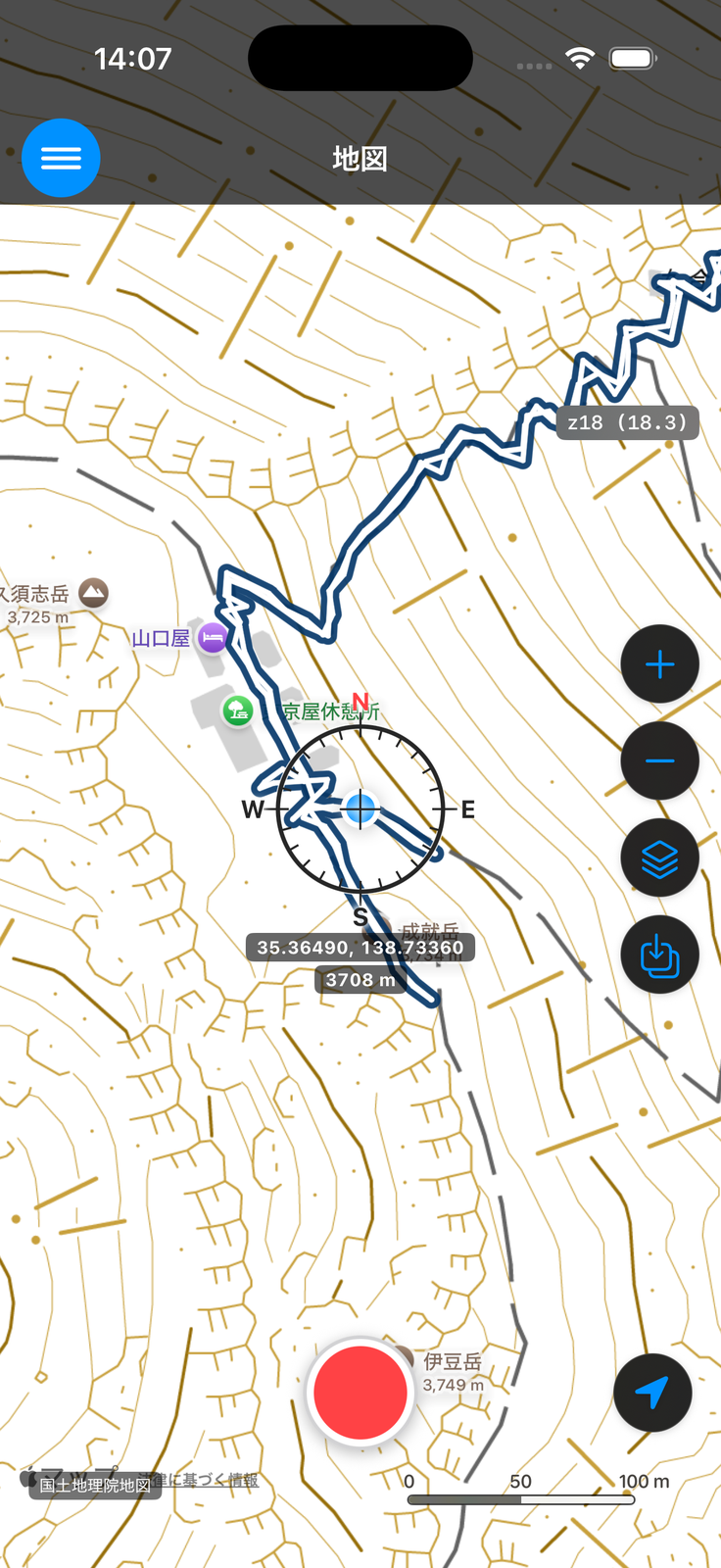Viewport: 721px width, 1568px height.
Task: Select the 山口屋 lodging marker
Action: point(213,639)
